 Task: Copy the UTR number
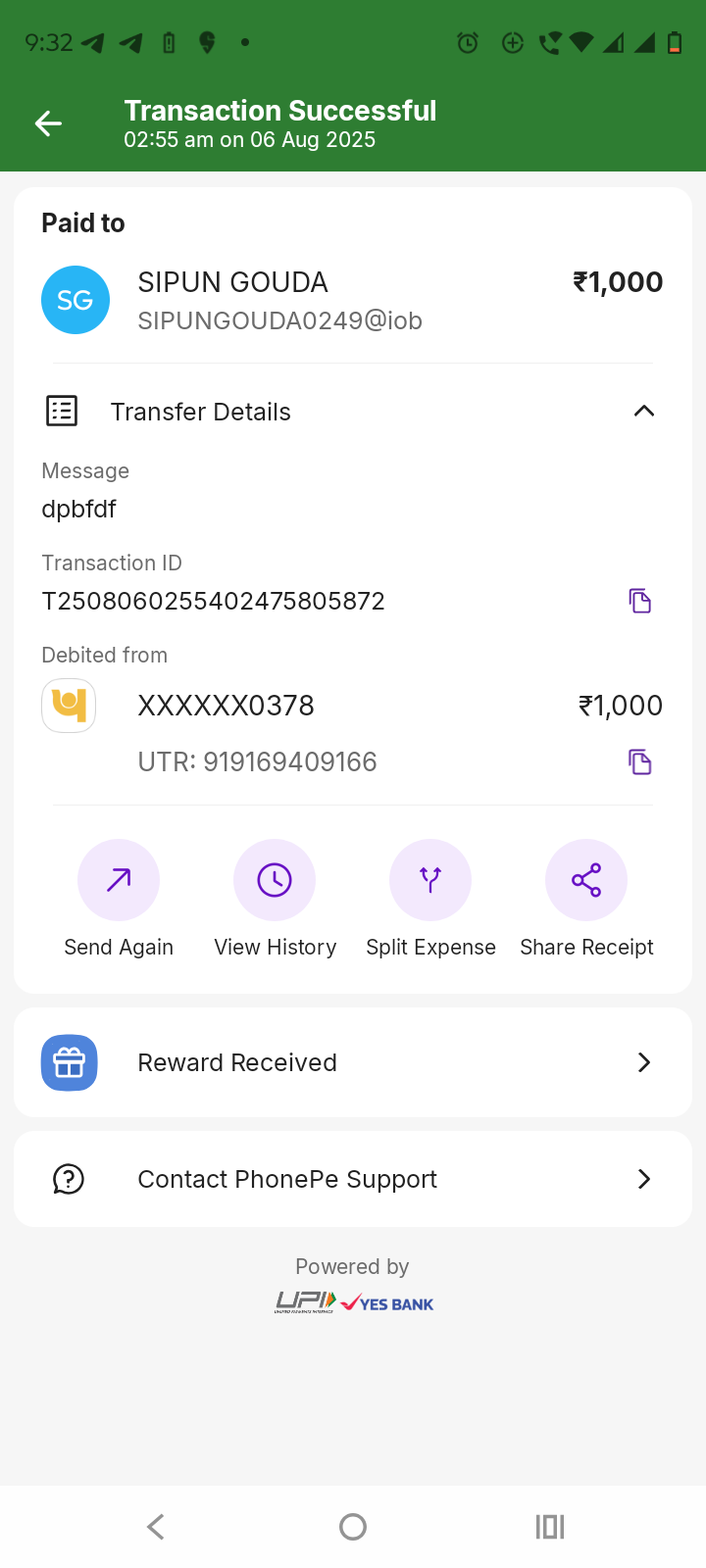[639, 761]
